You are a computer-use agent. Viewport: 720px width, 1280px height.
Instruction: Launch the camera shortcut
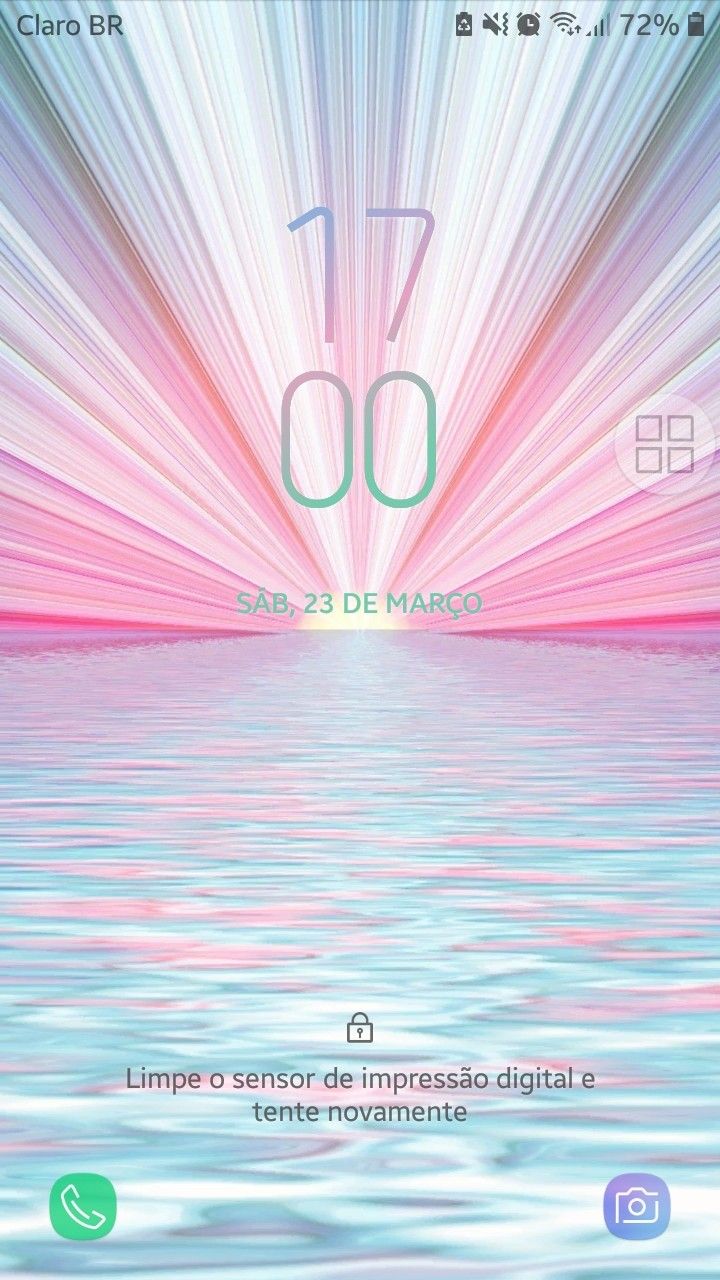[x=637, y=1206]
